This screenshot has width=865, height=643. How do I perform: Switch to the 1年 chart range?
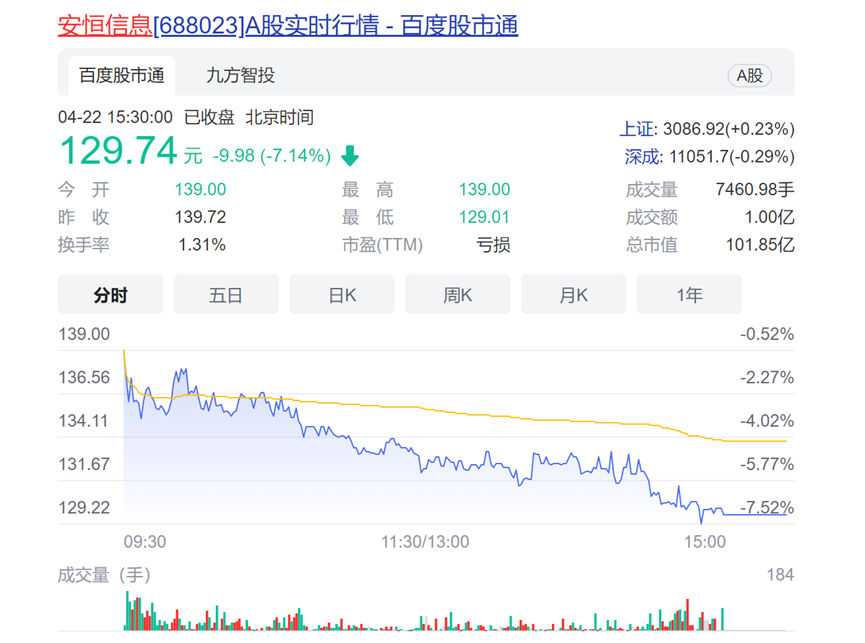coord(689,295)
